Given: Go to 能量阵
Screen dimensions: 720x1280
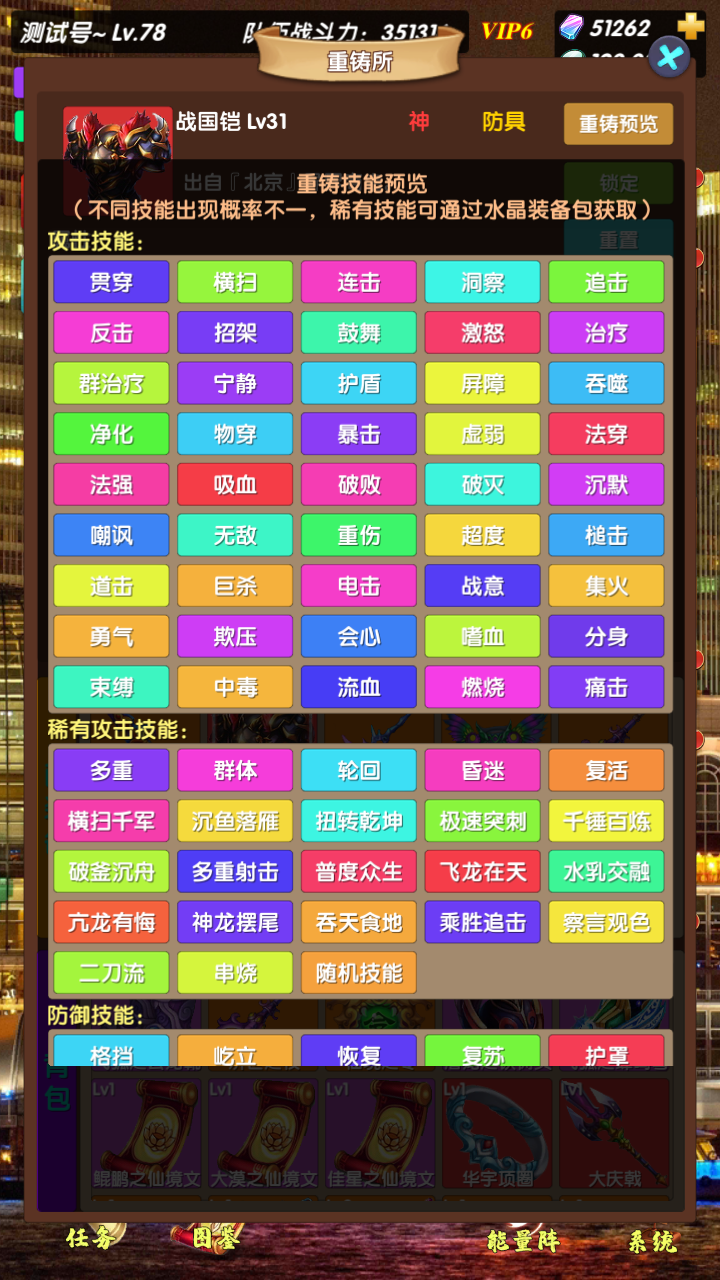Looking at the screenshot, I should (x=523, y=1241).
